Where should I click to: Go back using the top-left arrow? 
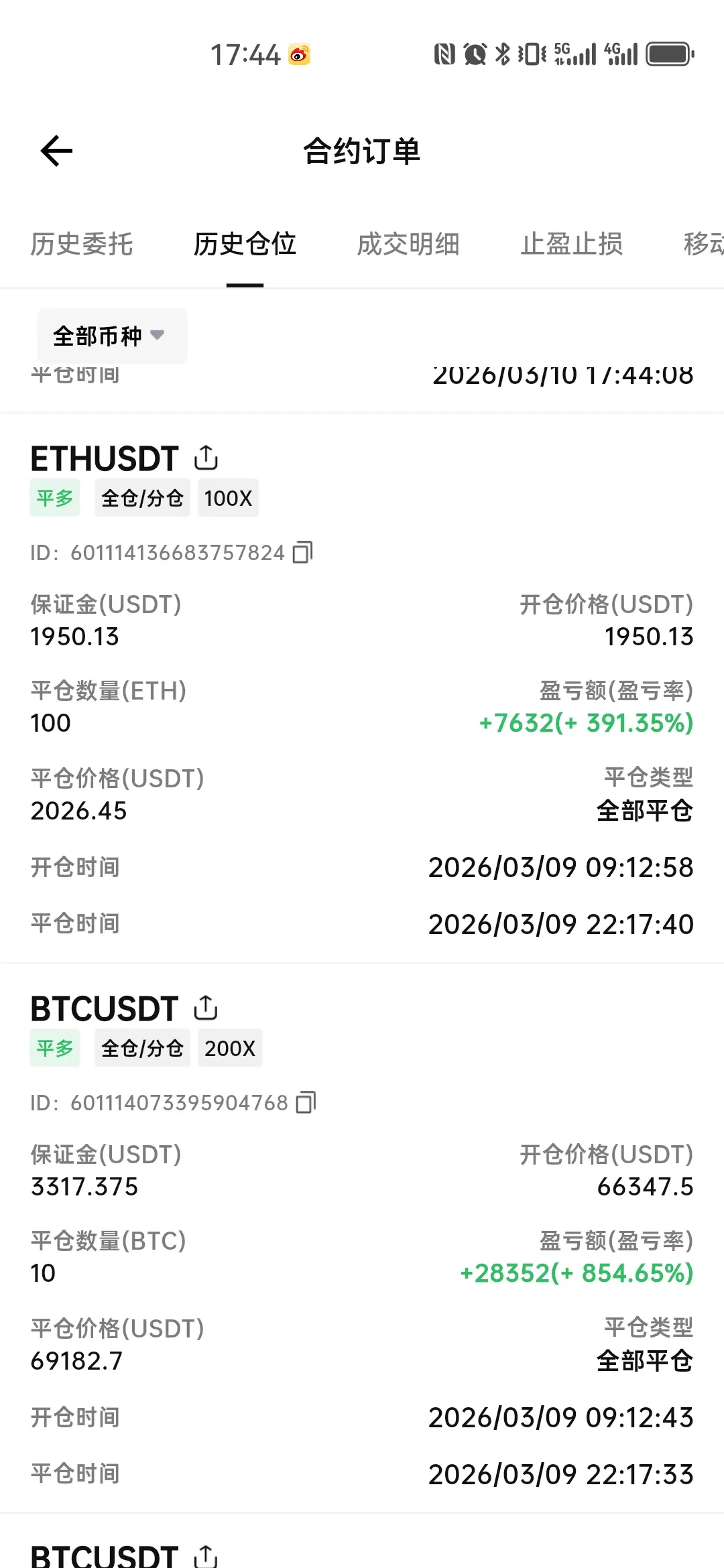(56, 151)
